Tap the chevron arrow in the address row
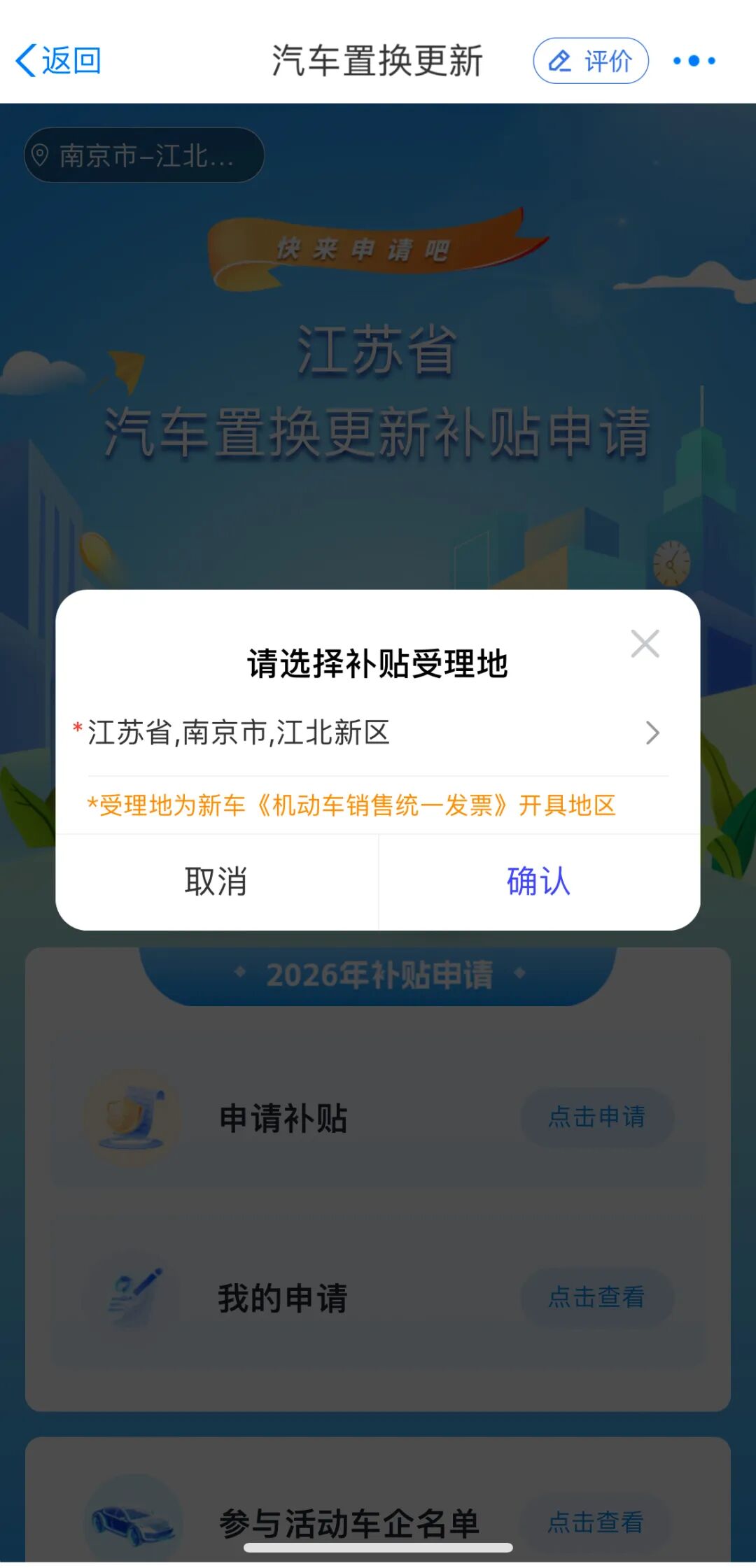The height and width of the screenshot is (1568, 756). 653,732
